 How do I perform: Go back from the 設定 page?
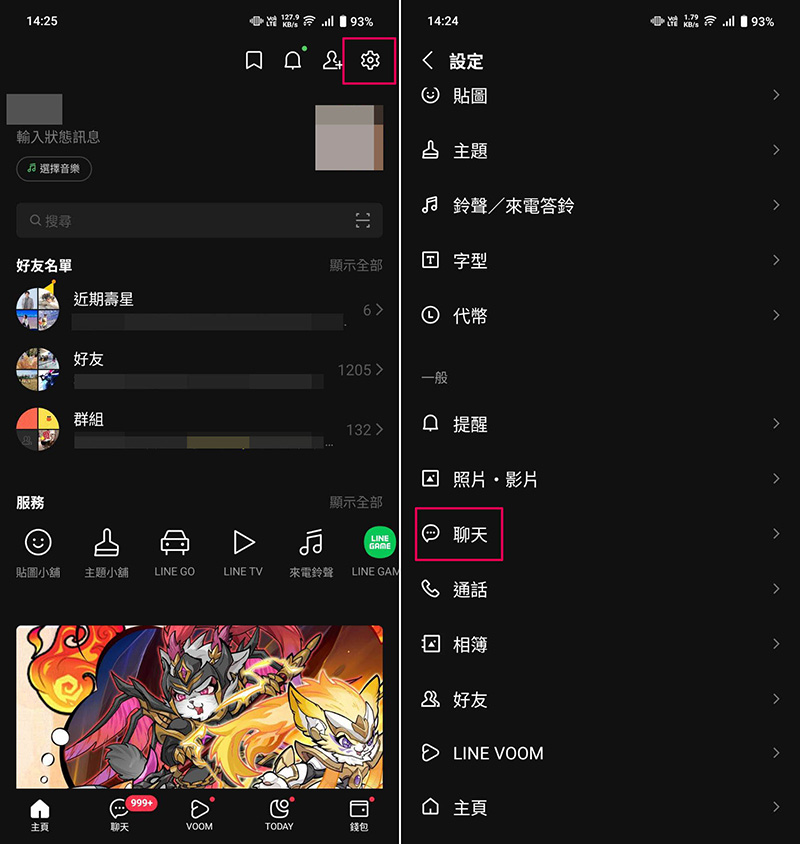click(428, 61)
